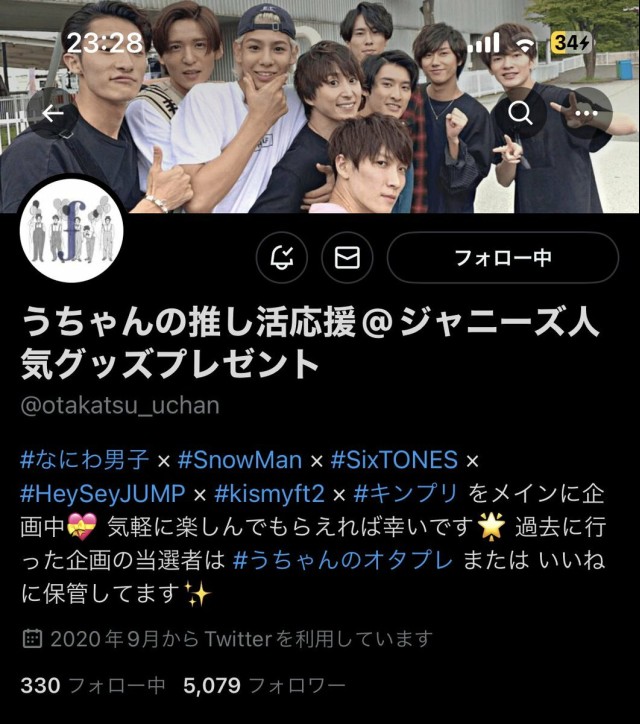Send a direct message via envelope icon
640x724 pixels.
(347, 258)
